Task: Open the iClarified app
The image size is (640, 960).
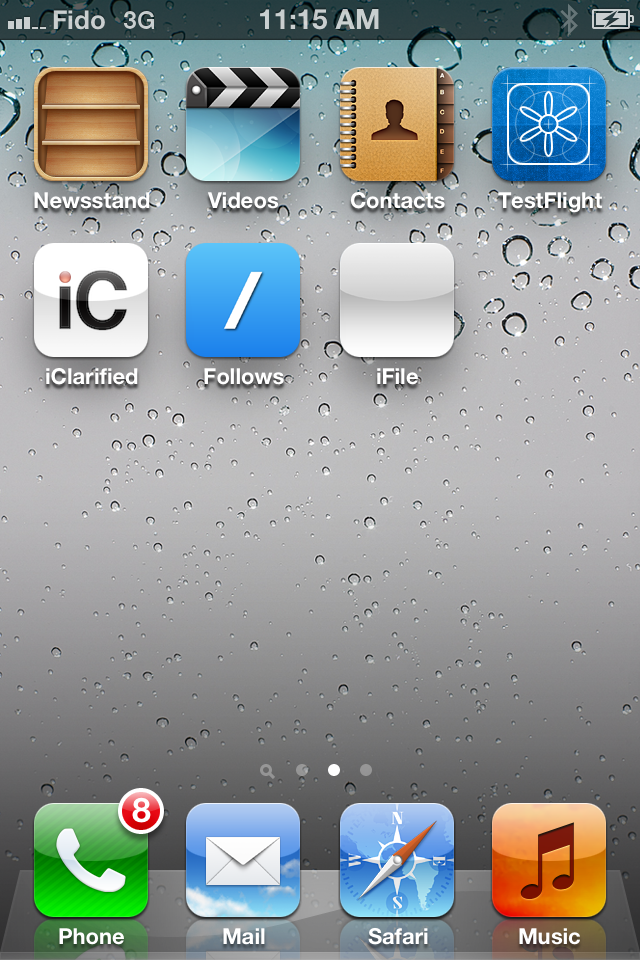Action: [x=91, y=300]
